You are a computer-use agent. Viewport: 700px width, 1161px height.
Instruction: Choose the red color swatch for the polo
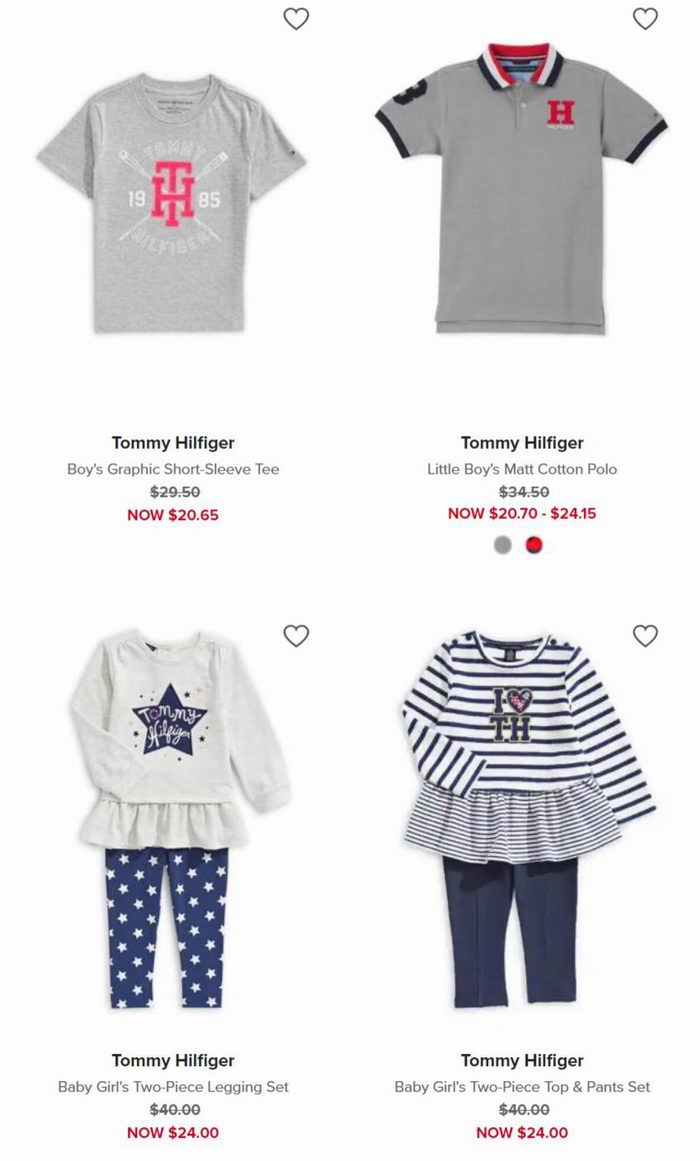[x=534, y=545]
